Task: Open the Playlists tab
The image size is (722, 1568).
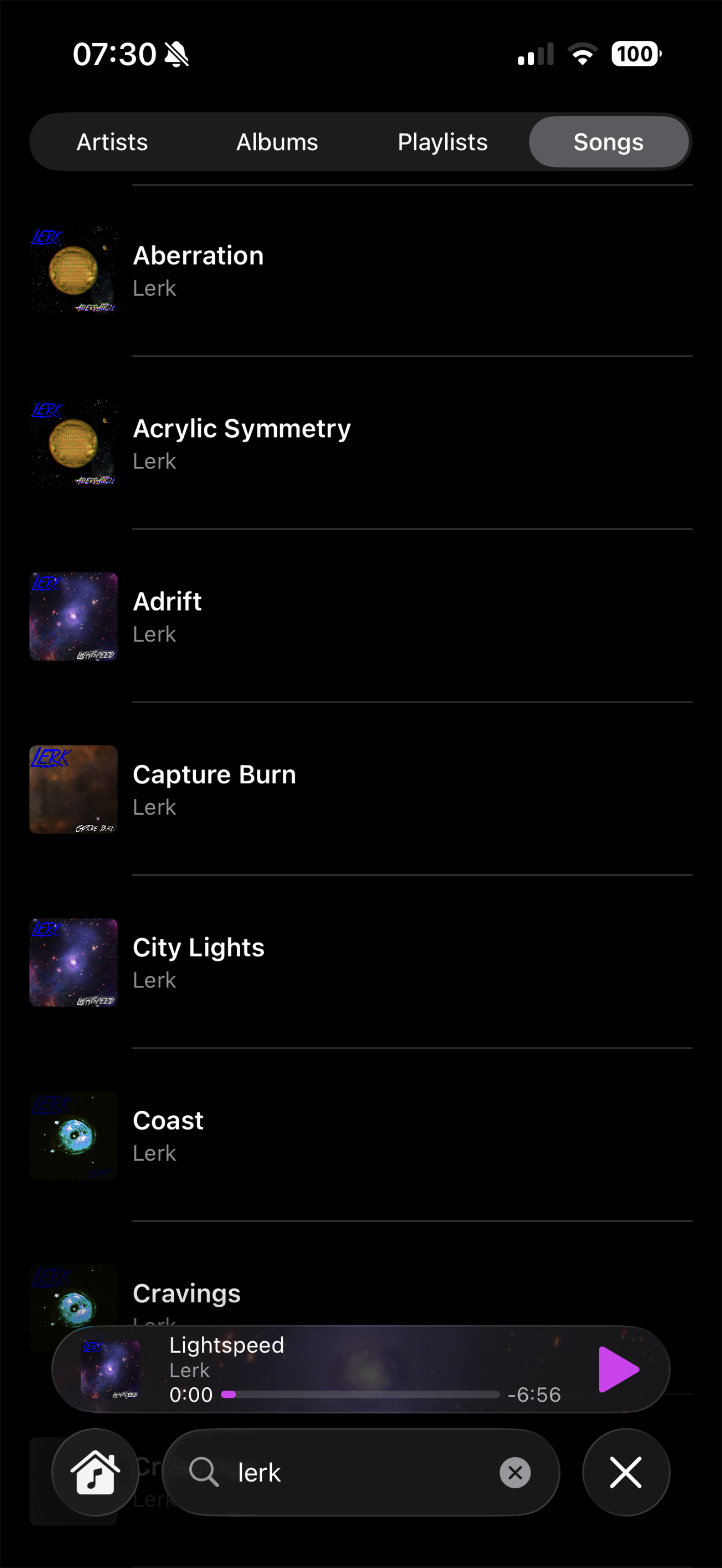Action: point(442,142)
